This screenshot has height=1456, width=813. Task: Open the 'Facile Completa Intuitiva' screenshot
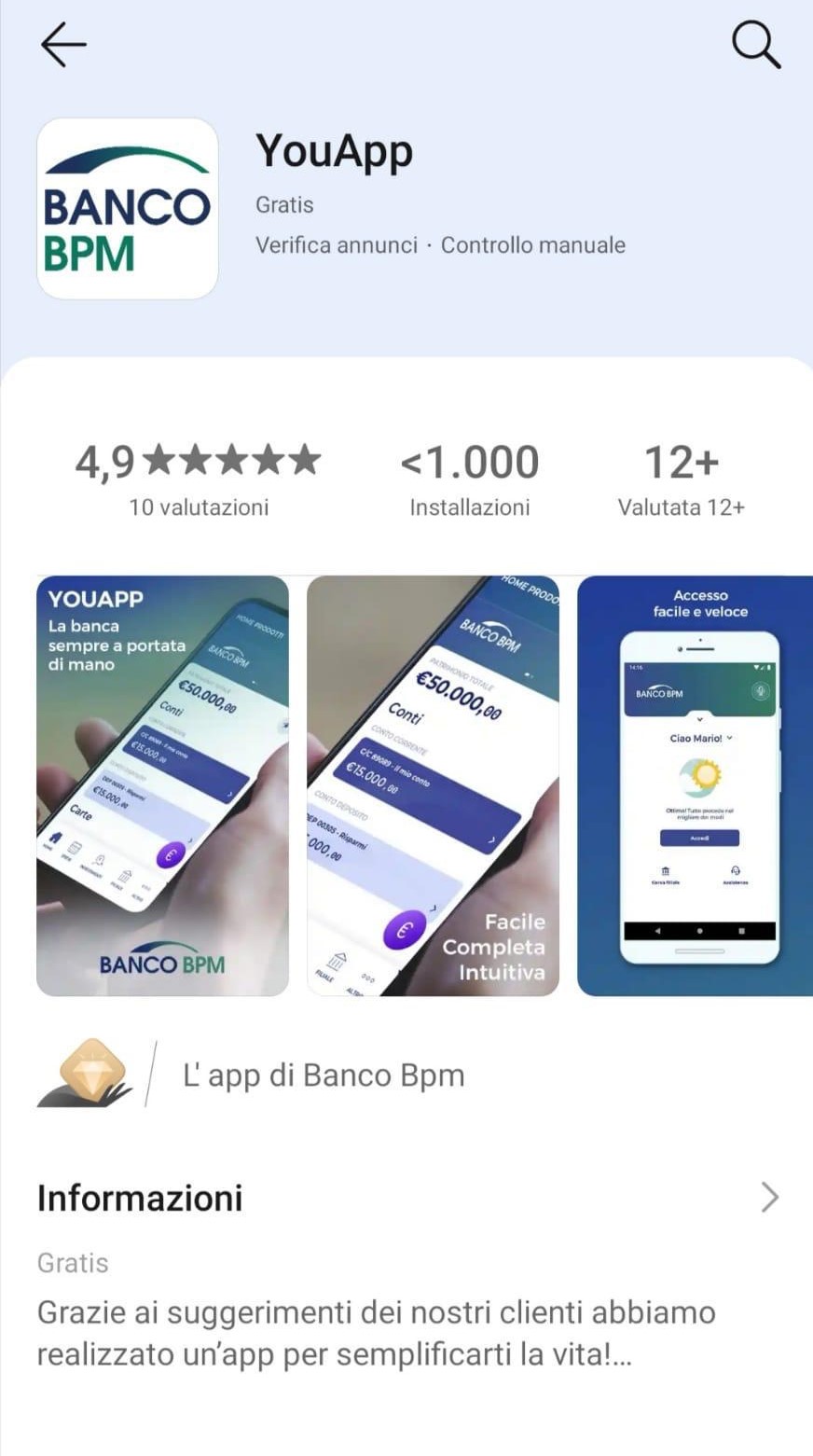(433, 785)
